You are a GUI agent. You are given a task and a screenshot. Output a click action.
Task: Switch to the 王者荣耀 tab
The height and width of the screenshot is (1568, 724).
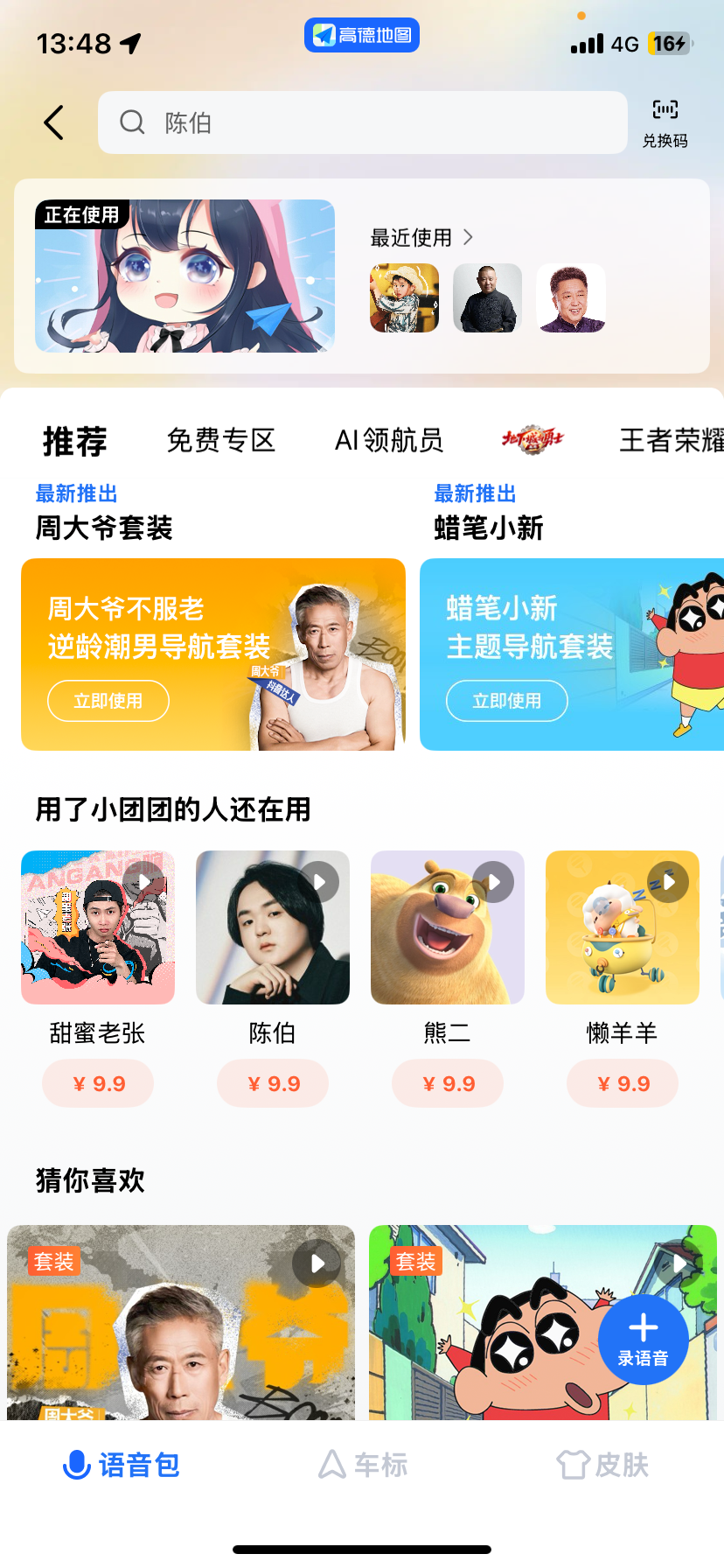(671, 440)
